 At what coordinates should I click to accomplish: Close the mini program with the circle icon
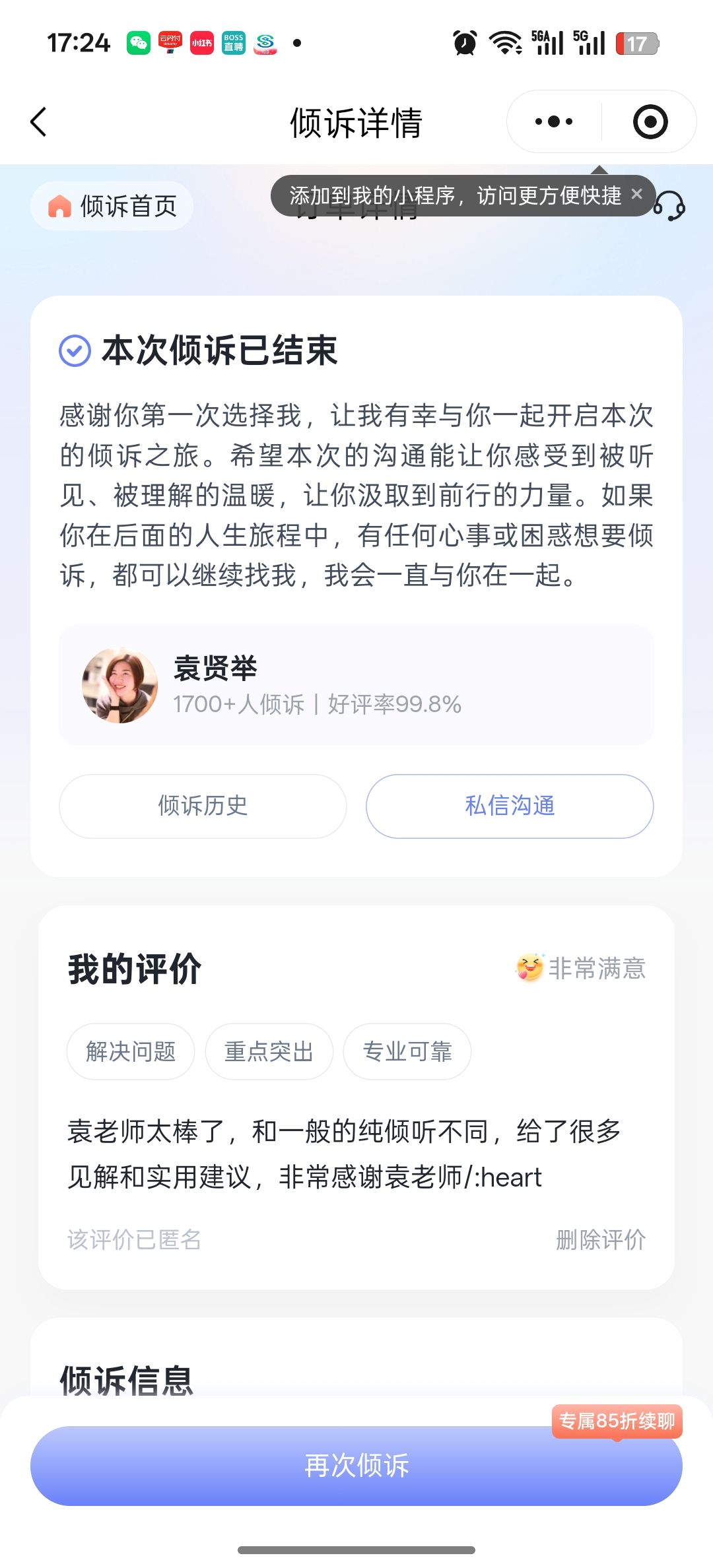(x=650, y=122)
